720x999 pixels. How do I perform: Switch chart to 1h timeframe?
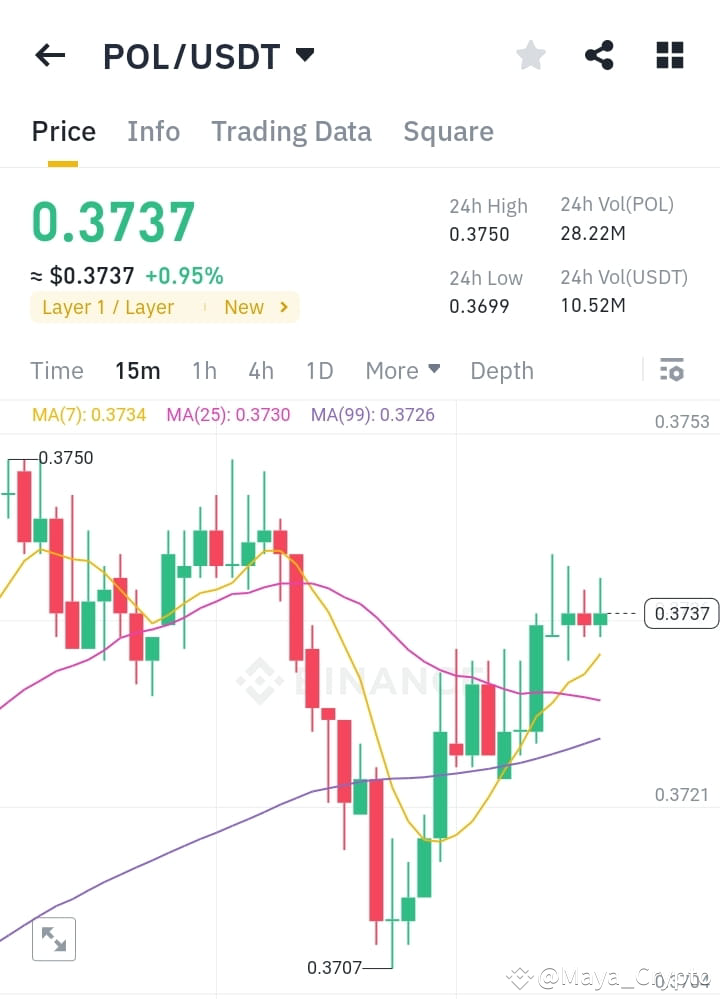click(204, 370)
